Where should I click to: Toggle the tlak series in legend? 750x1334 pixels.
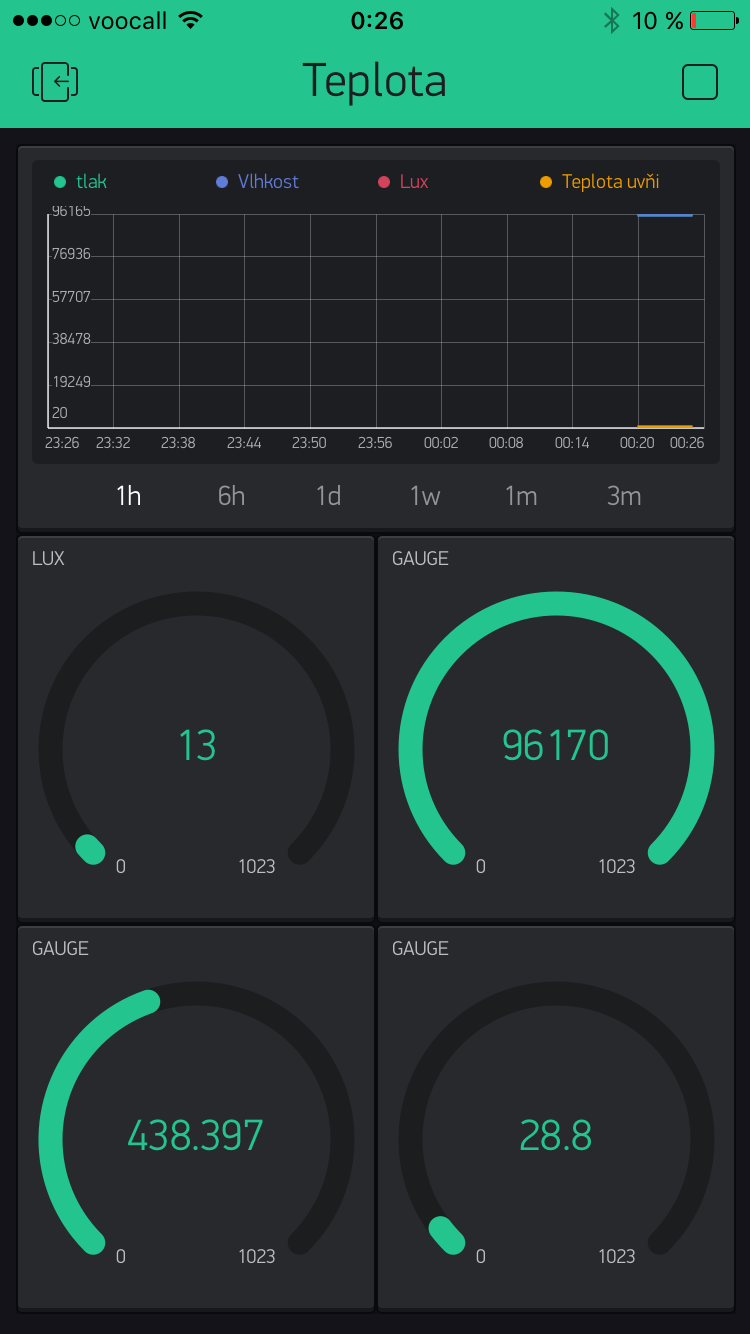(80, 182)
